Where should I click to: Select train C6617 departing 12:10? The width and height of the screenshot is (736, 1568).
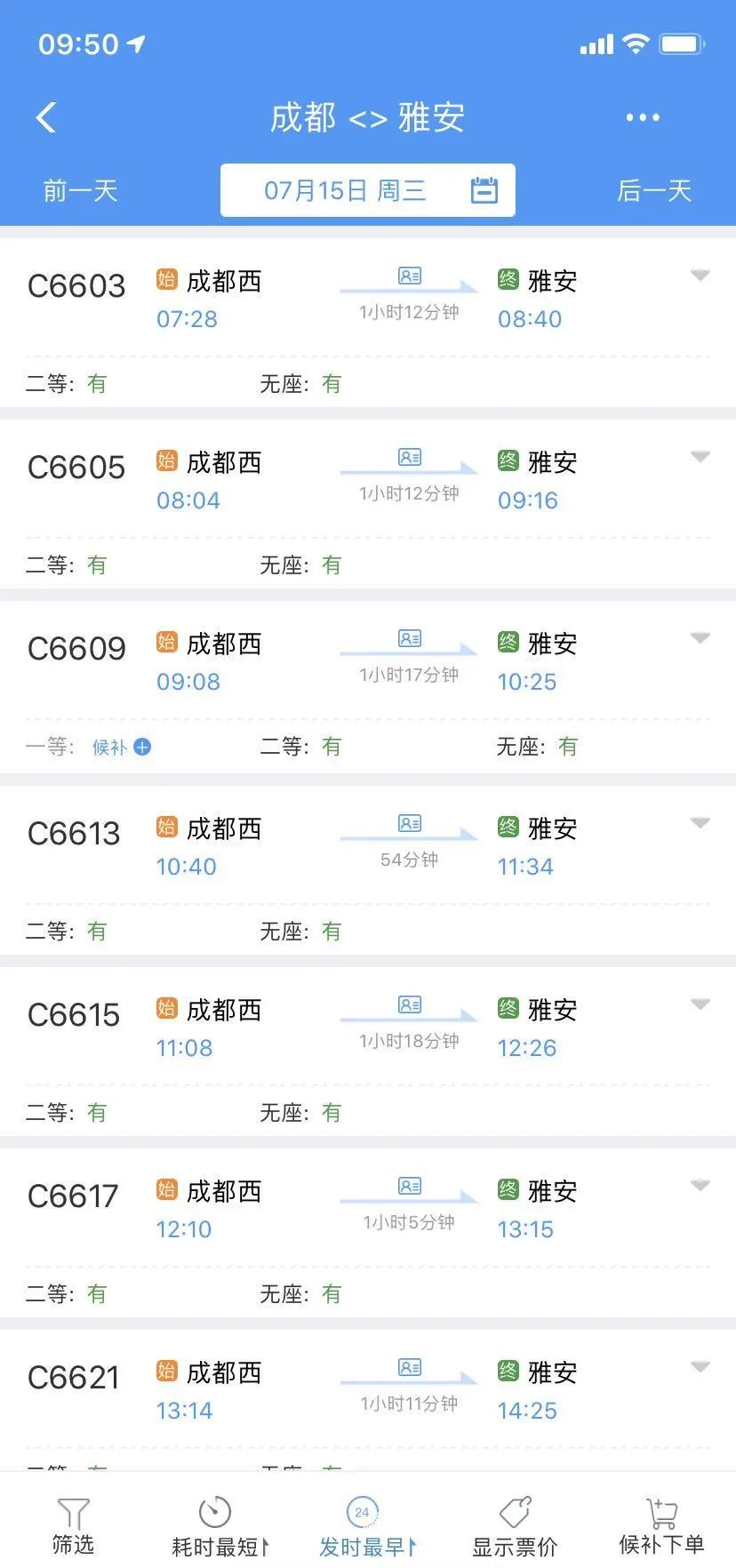coord(368,1233)
